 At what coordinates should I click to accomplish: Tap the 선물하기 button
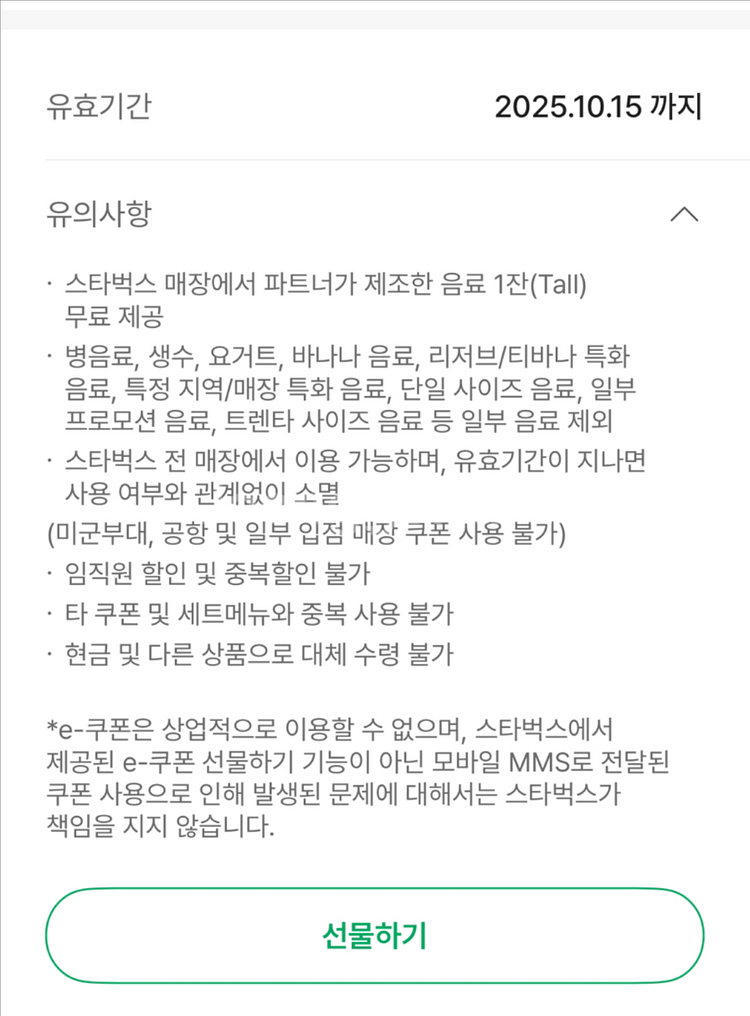coord(375,936)
